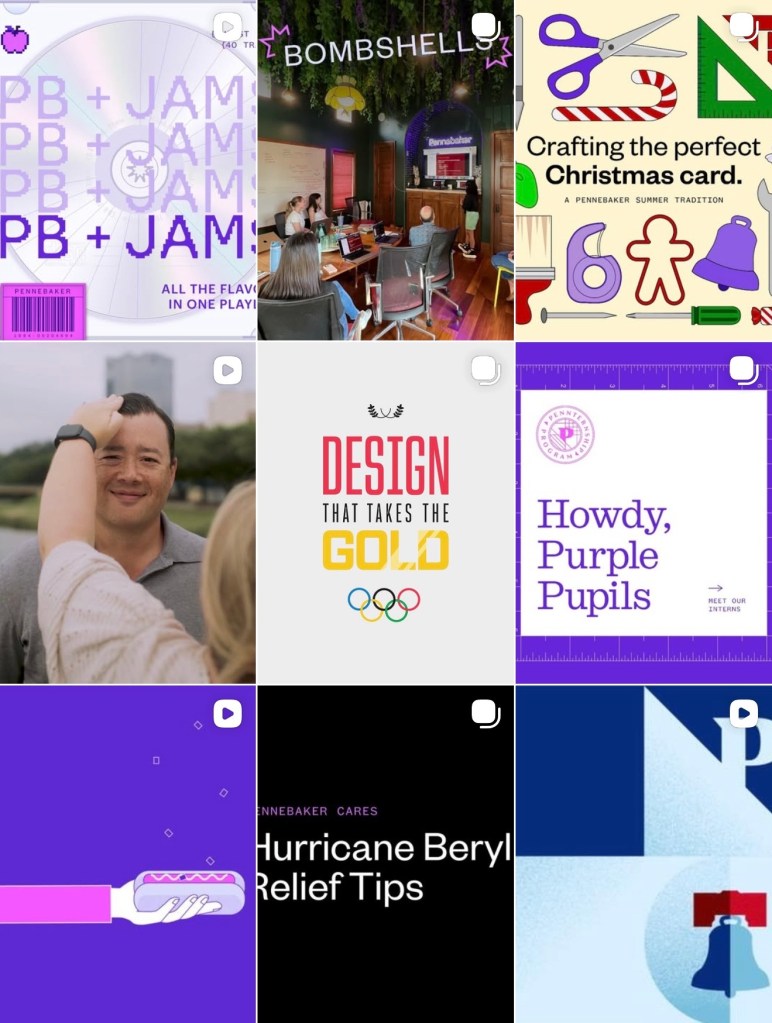
Task: Open the Howdy, Purple Pupils carousel post
Action: point(643,512)
